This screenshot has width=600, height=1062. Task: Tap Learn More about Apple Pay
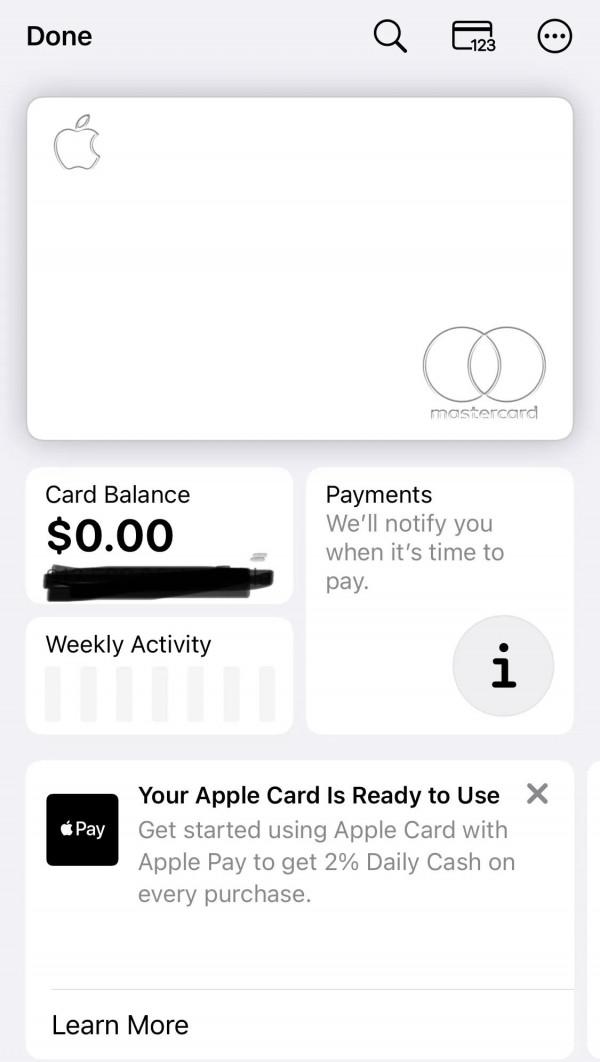(x=120, y=1025)
